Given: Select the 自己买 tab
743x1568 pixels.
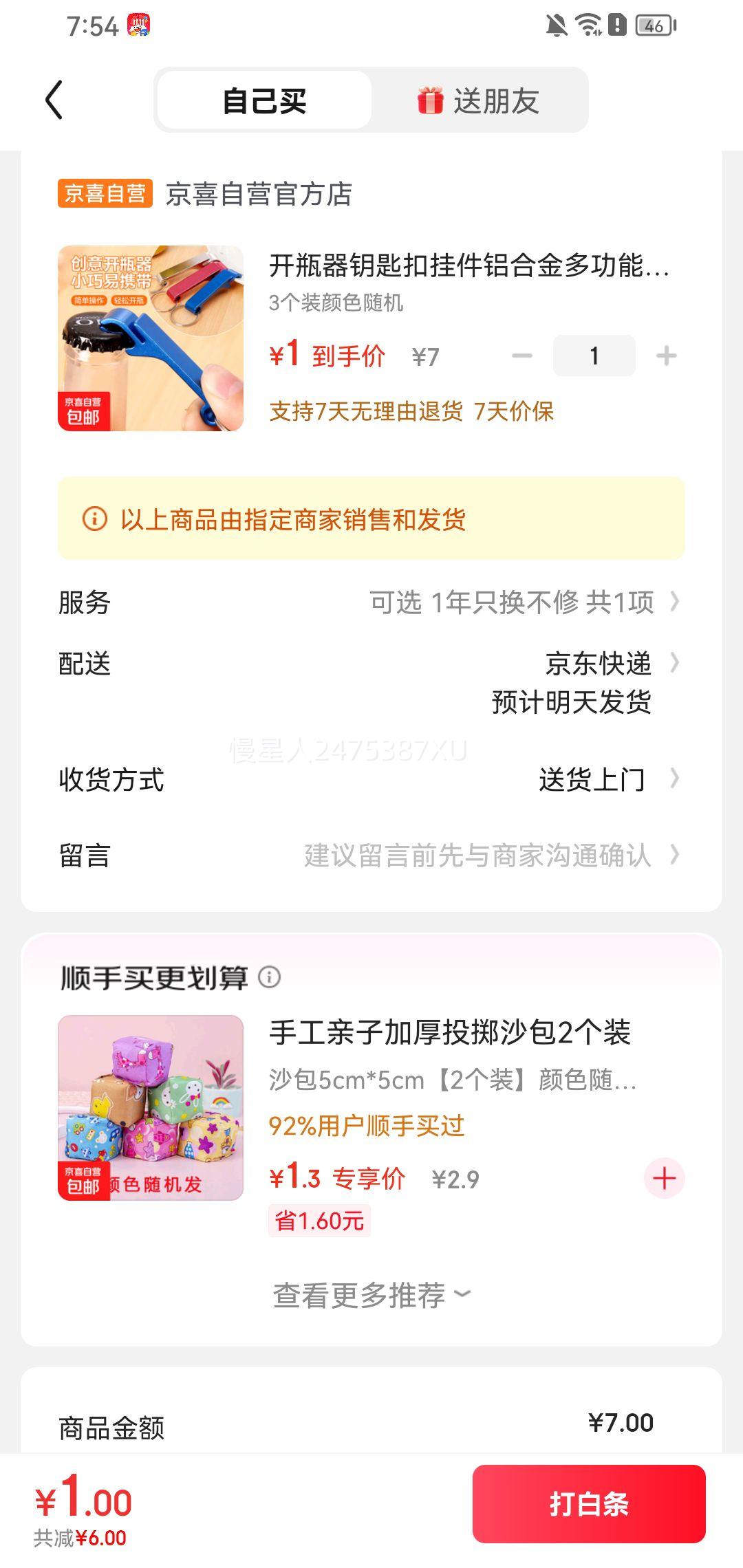Looking at the screenshot, I should coord(265,100).
